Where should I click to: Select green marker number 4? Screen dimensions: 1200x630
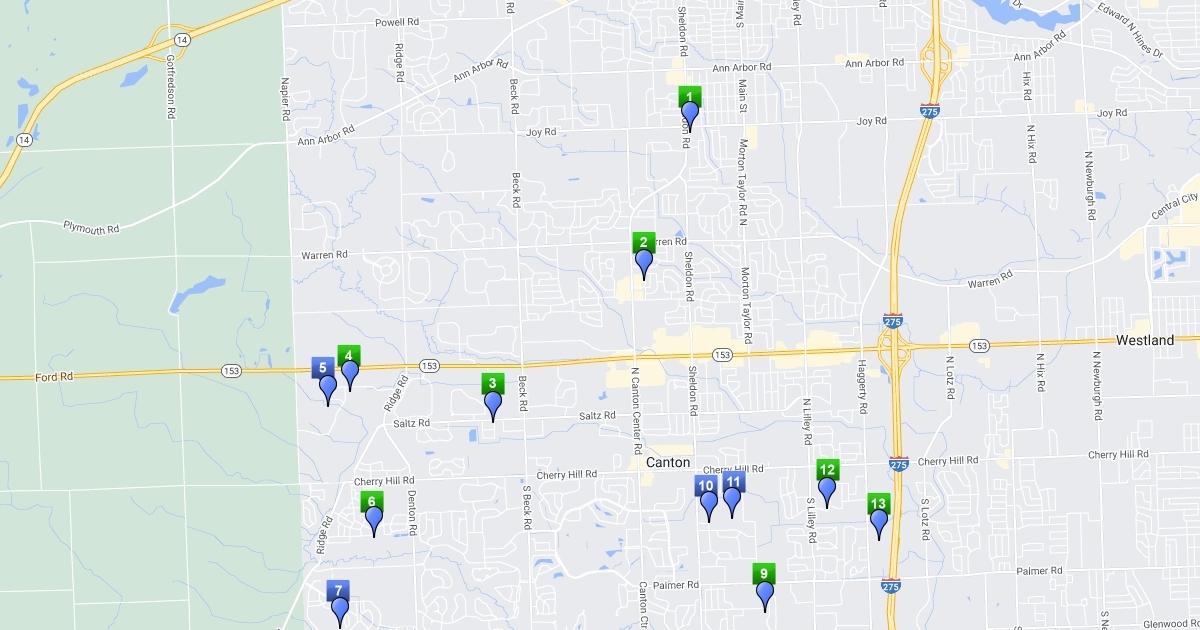349,371
